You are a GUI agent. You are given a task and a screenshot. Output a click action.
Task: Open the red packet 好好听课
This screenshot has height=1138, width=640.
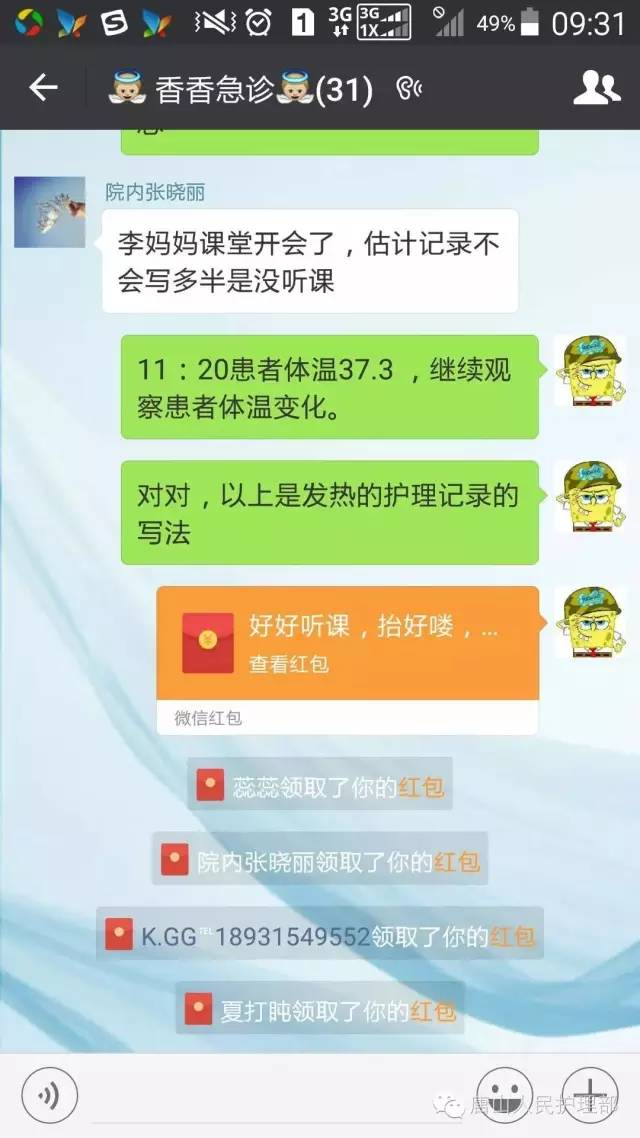pyautogui.click(x=347, y=643)
